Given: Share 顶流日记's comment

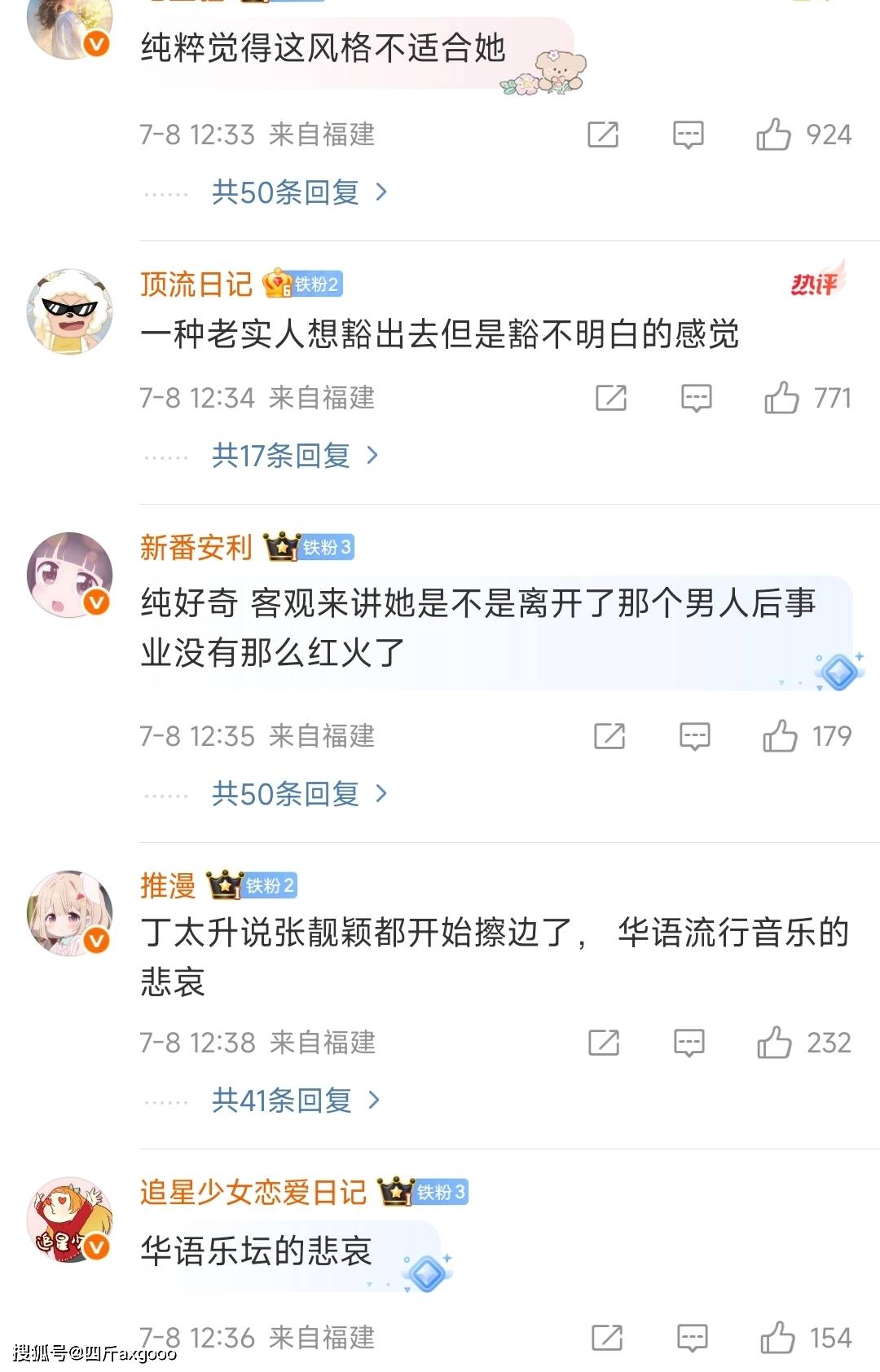Looking at the screenshot, I should [x=610, y=398].
